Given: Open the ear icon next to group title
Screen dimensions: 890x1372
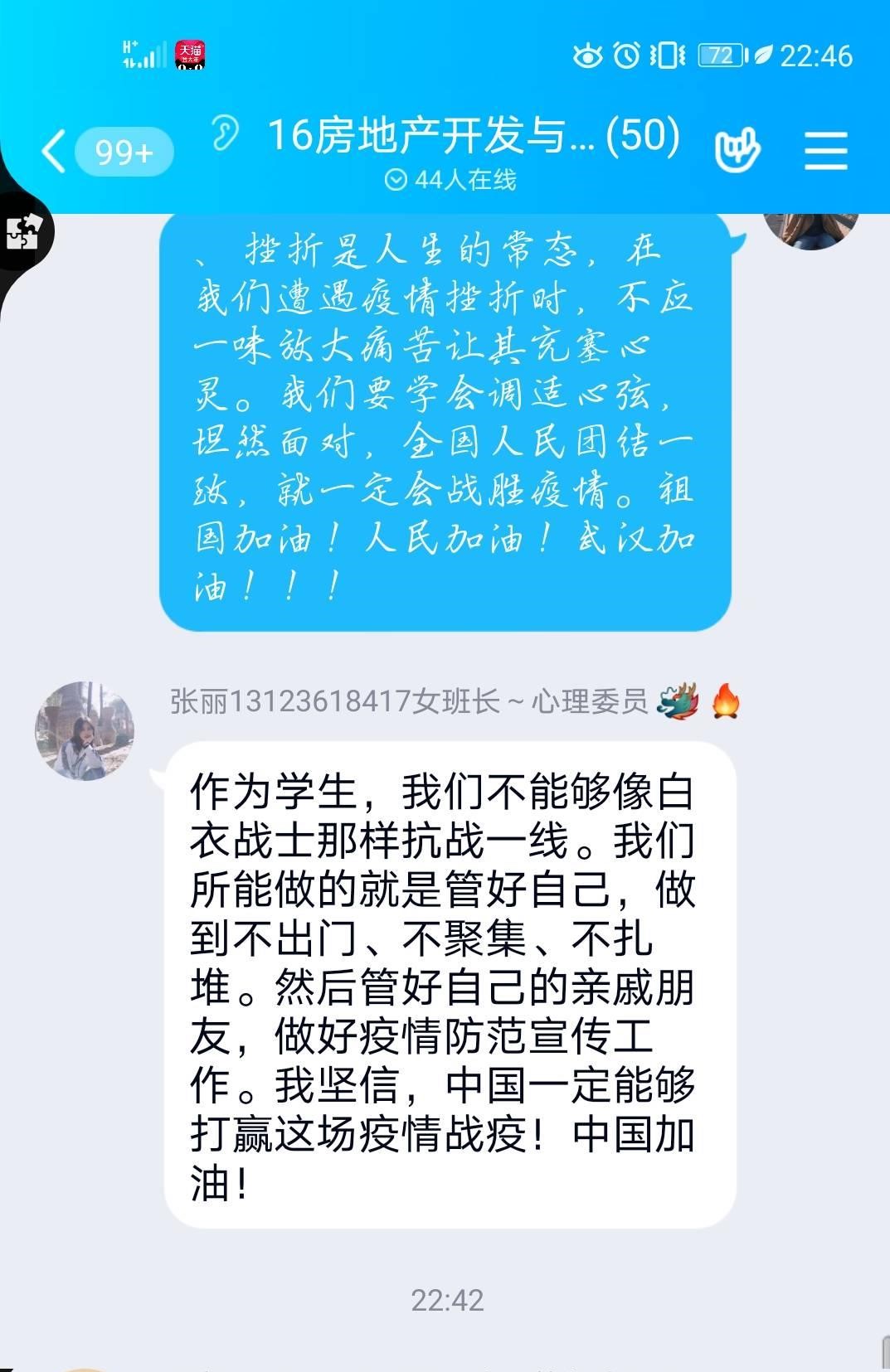Looking at the screenshot, I should (224, 133).
